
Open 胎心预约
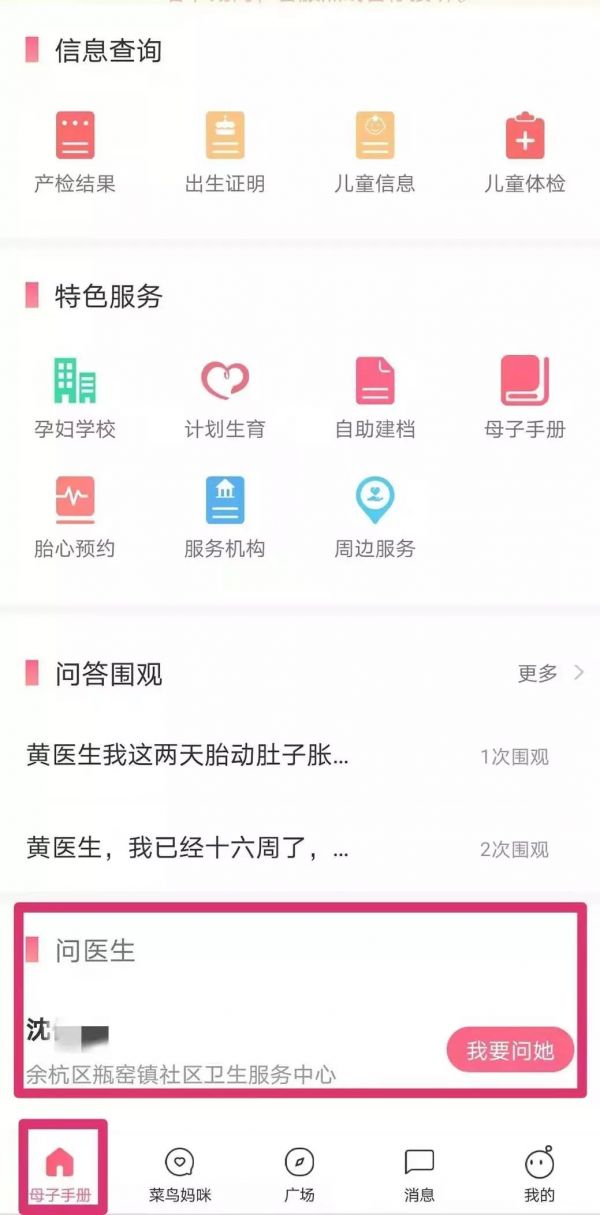pos(75,518)
